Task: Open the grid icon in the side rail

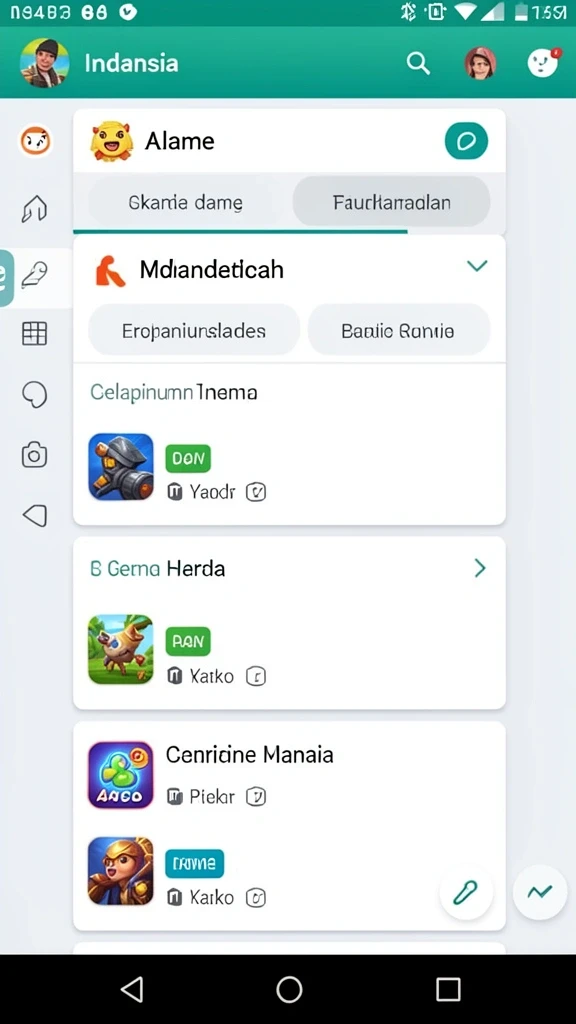Action: click(x=35, y=333)
